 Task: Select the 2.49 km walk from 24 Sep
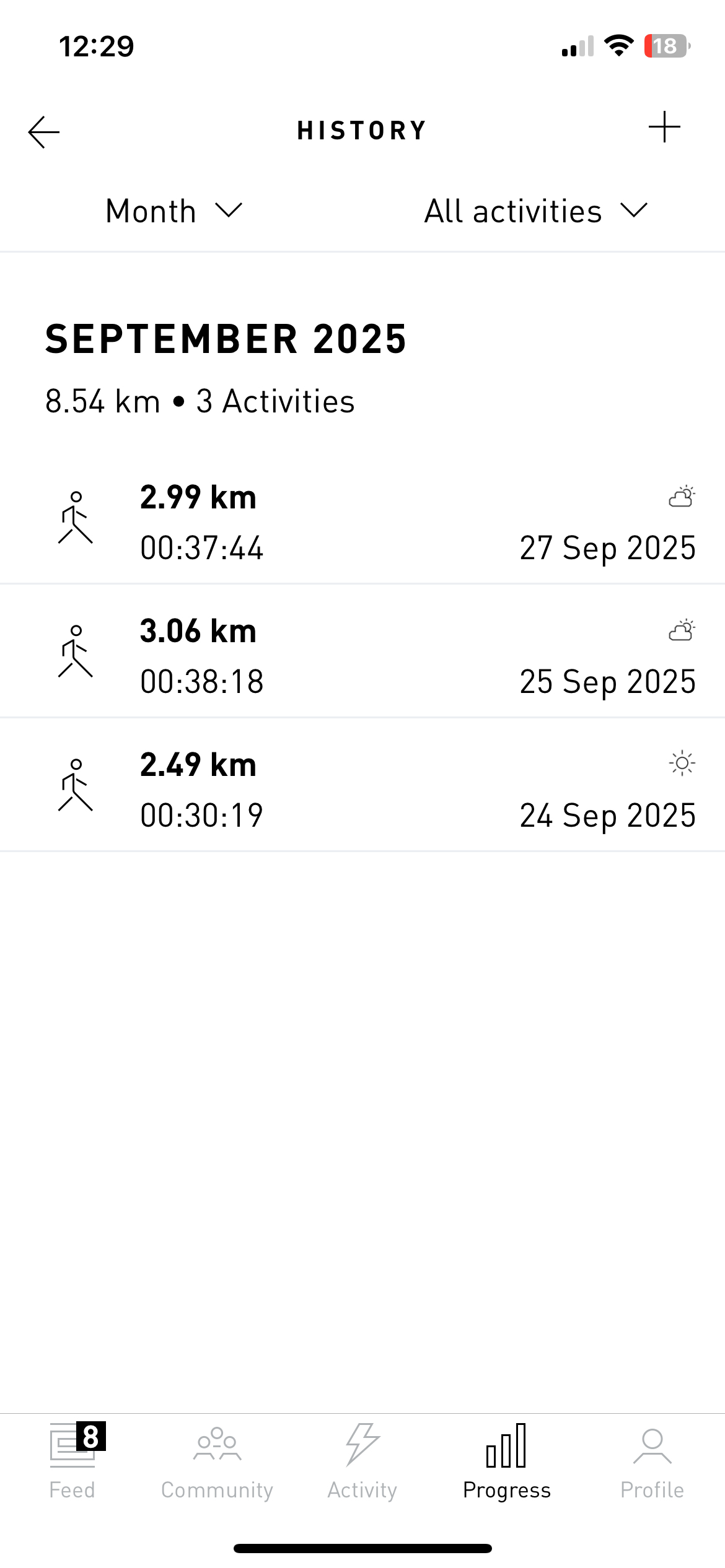pyautogui.click(x=362, y=789)
